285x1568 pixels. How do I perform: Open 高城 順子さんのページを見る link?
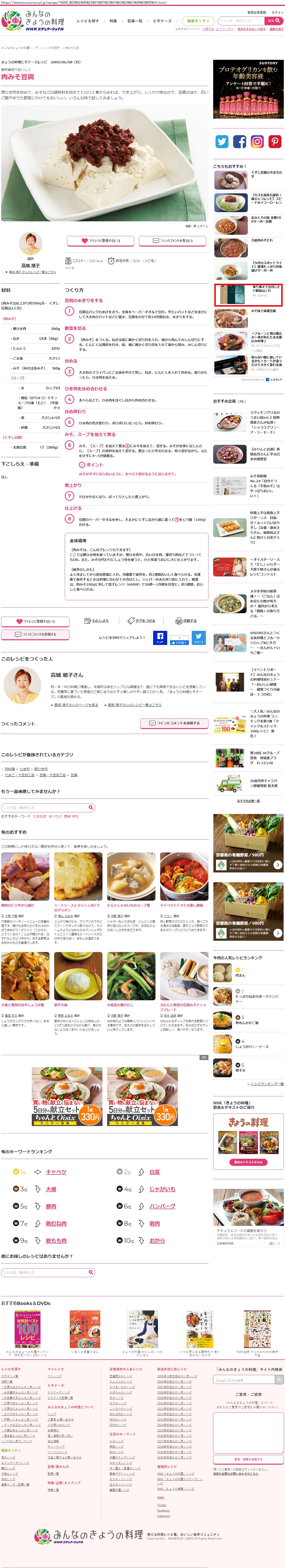pos(76,704)
